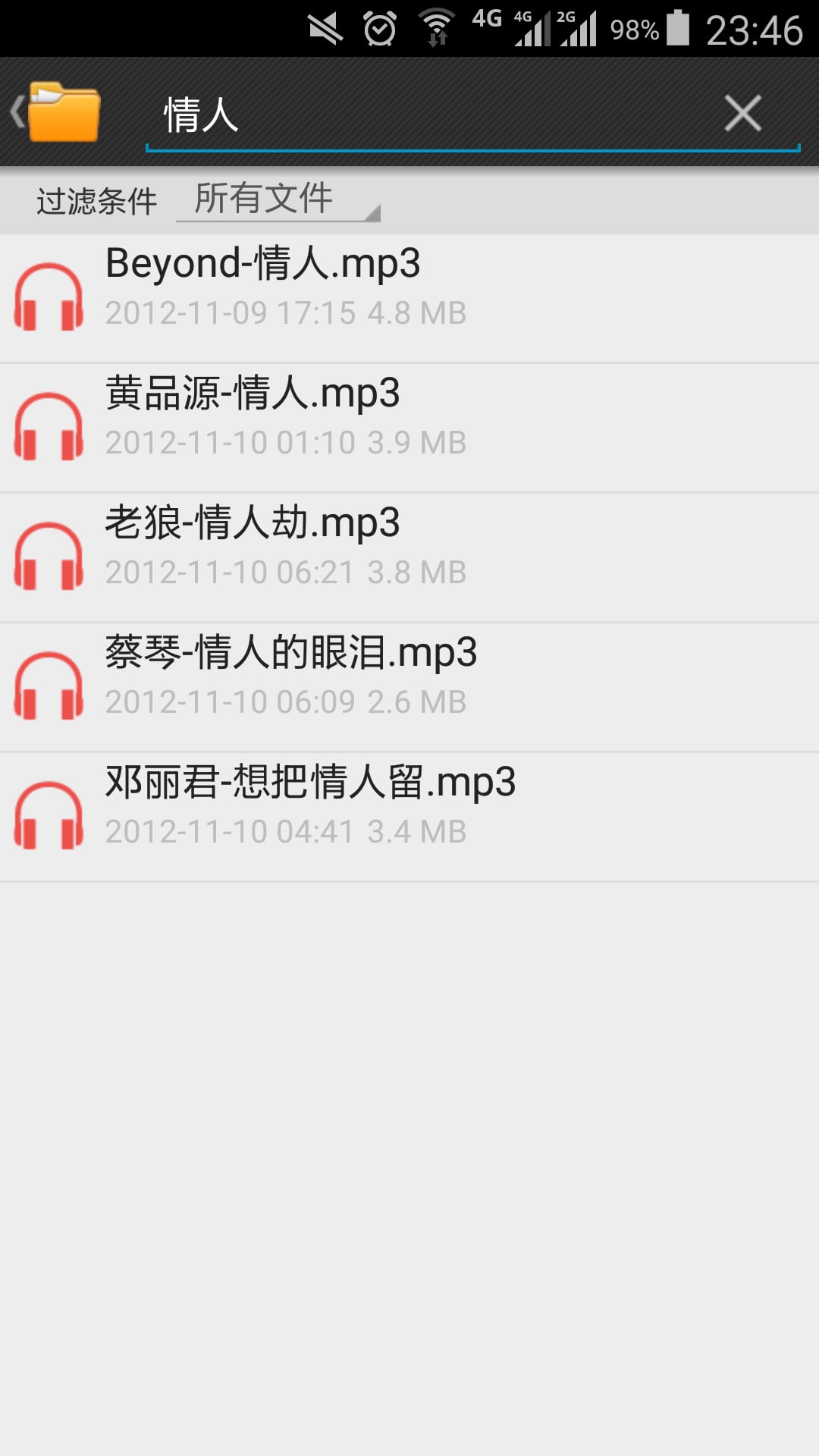Tap the Wi-Fi icon in the status bar
The height and width of the screenshot is (1456, 819).
tap(436, 25)
